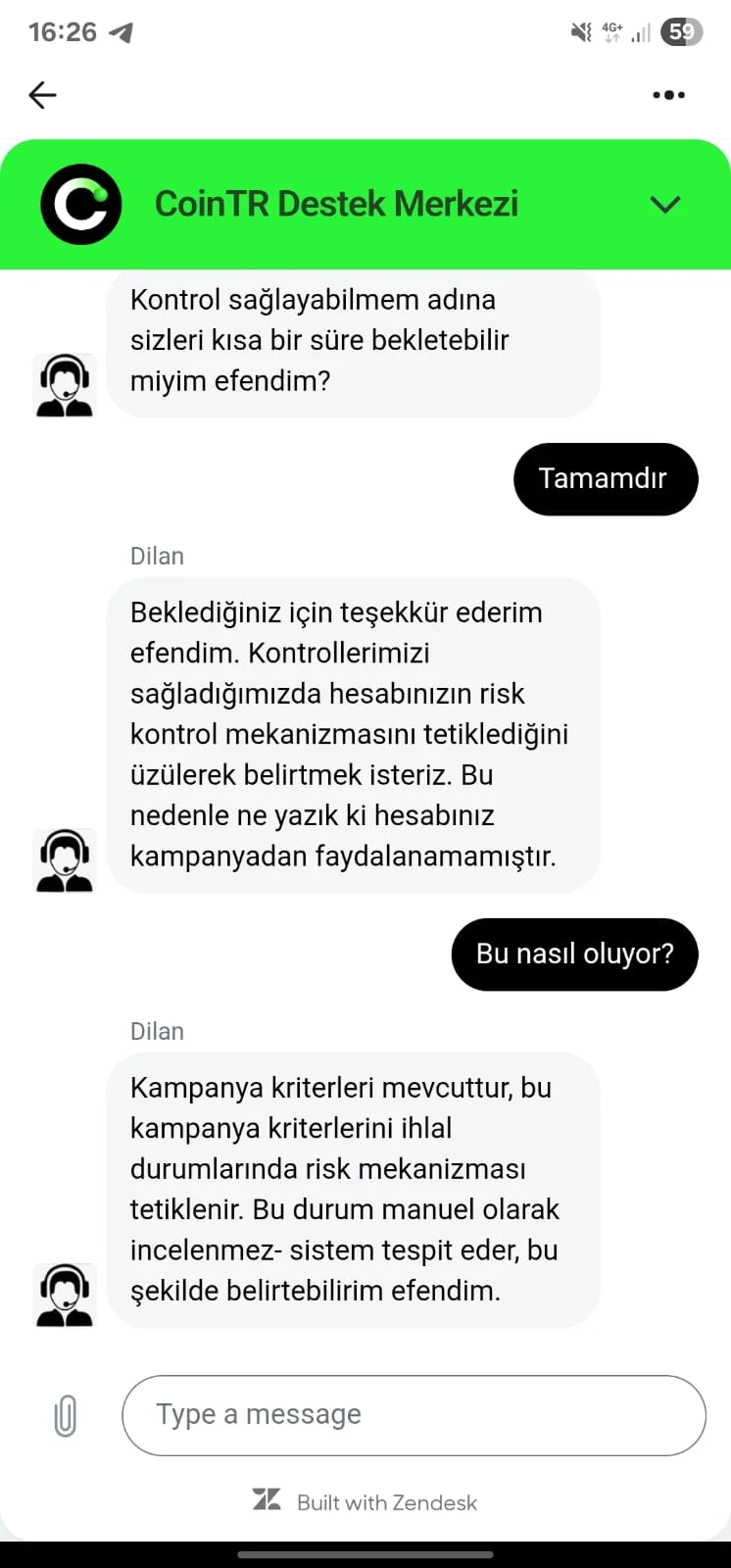Open the Built with Zendesk link
The image size is (731, 1568).
click(365, 1501)
